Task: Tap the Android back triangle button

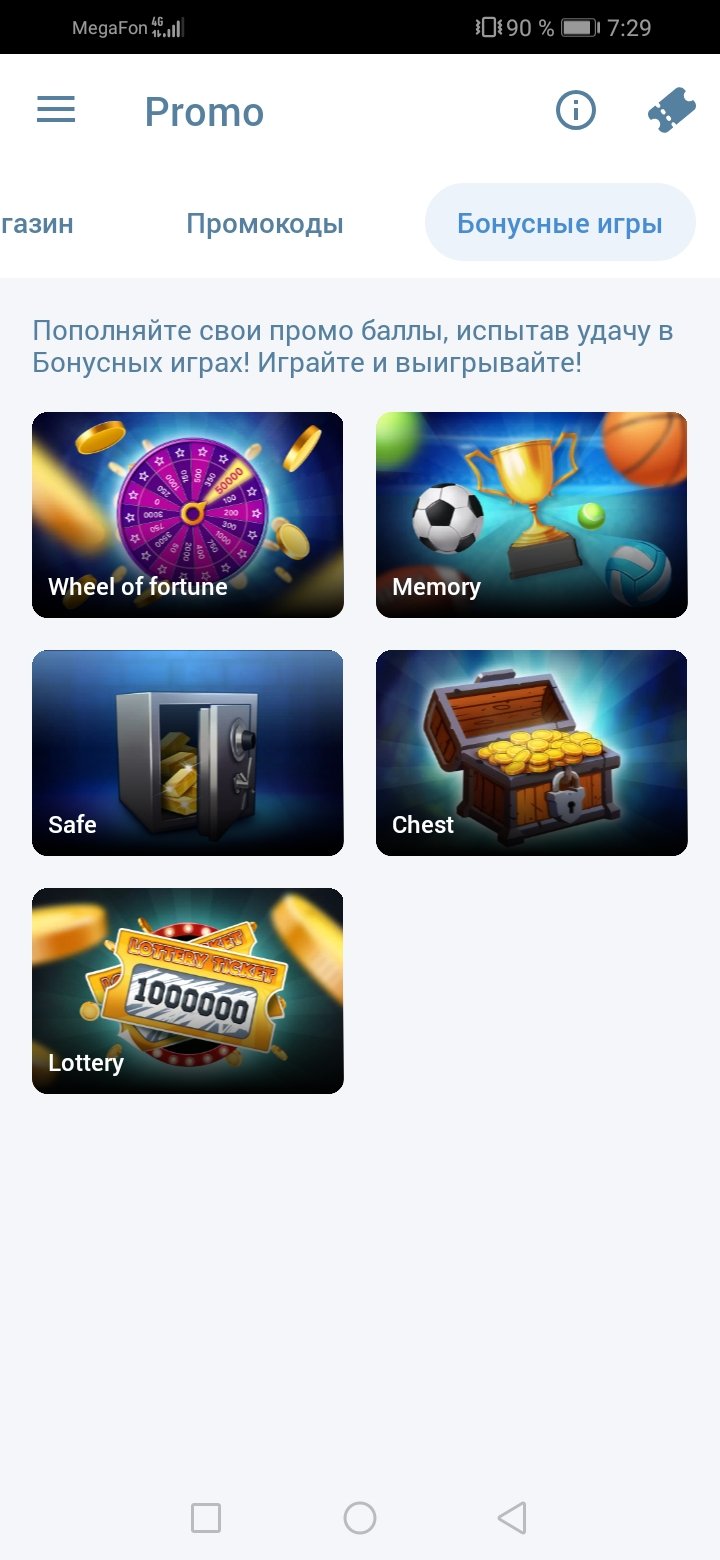Action: [x=513, y=1517]
